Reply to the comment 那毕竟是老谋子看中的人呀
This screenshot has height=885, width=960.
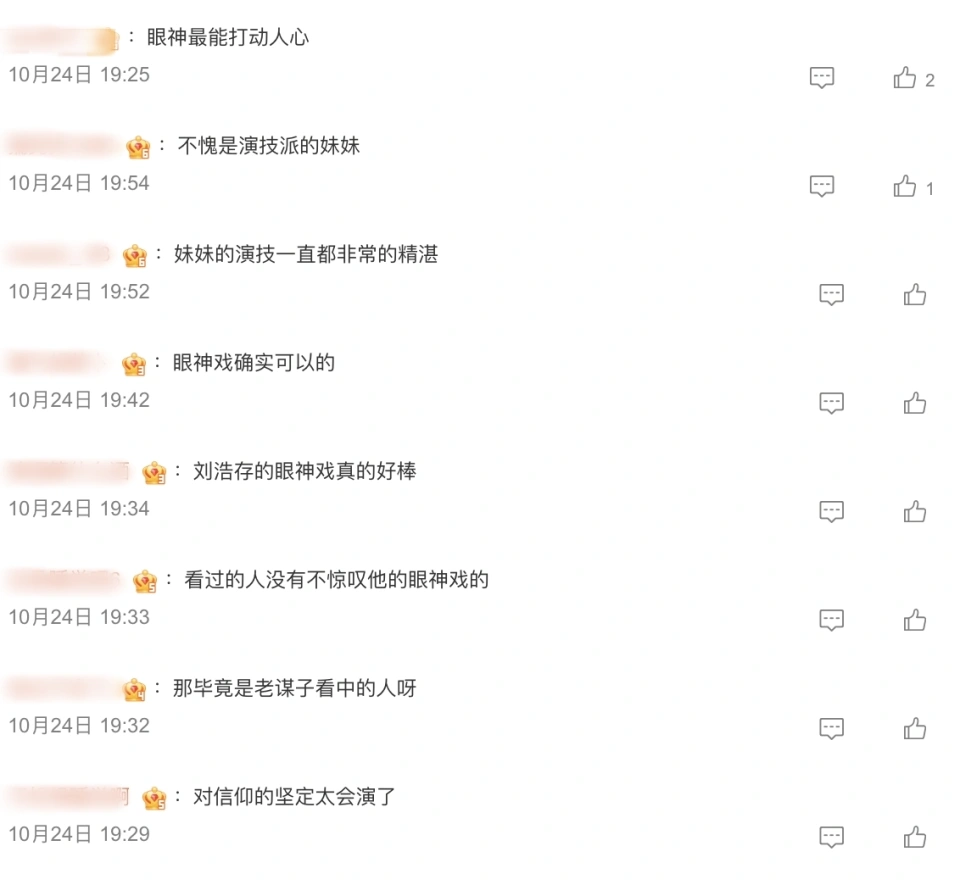[x=832, y=729]
